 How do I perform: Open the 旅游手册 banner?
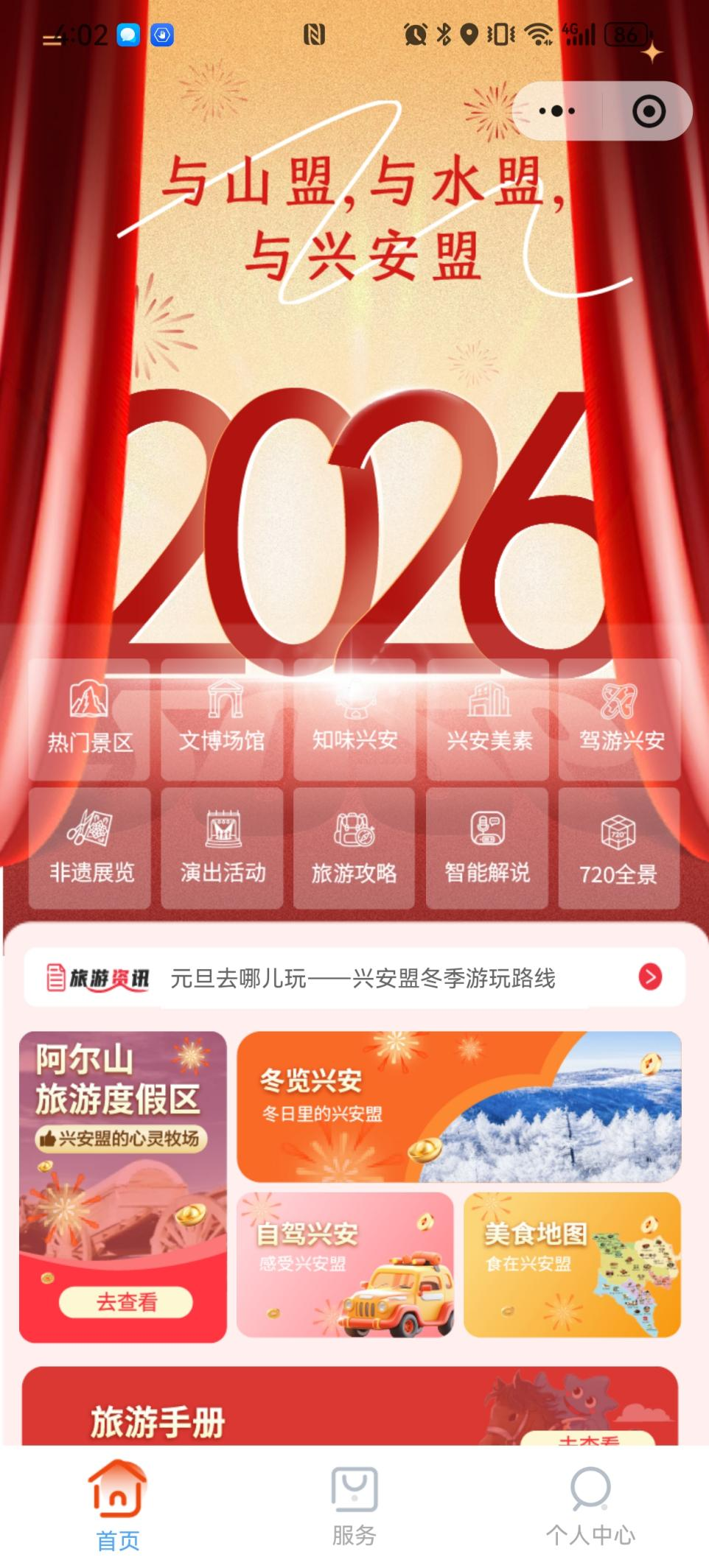pyautogui.click(x=349, y=1408)
